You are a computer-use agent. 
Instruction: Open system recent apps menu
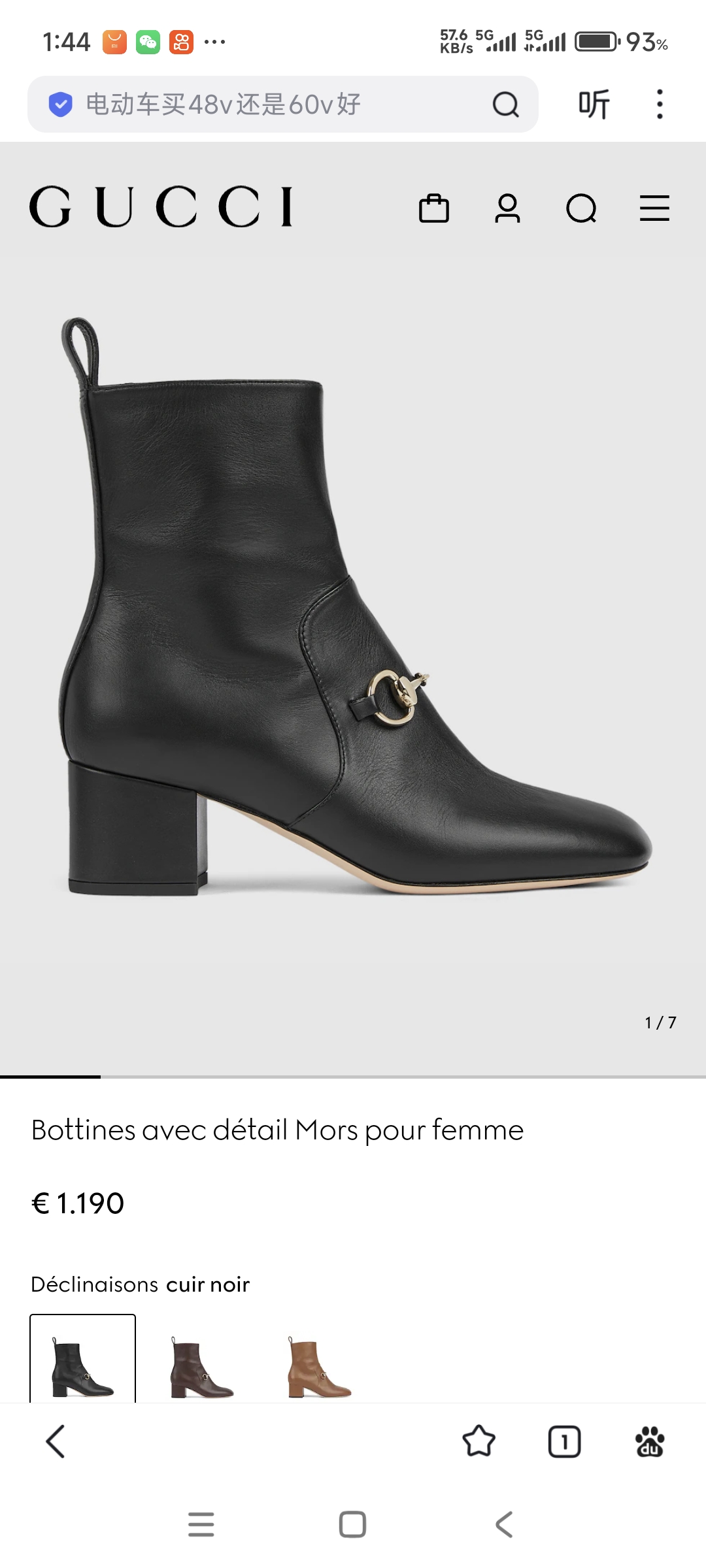tap(201, 1524)
